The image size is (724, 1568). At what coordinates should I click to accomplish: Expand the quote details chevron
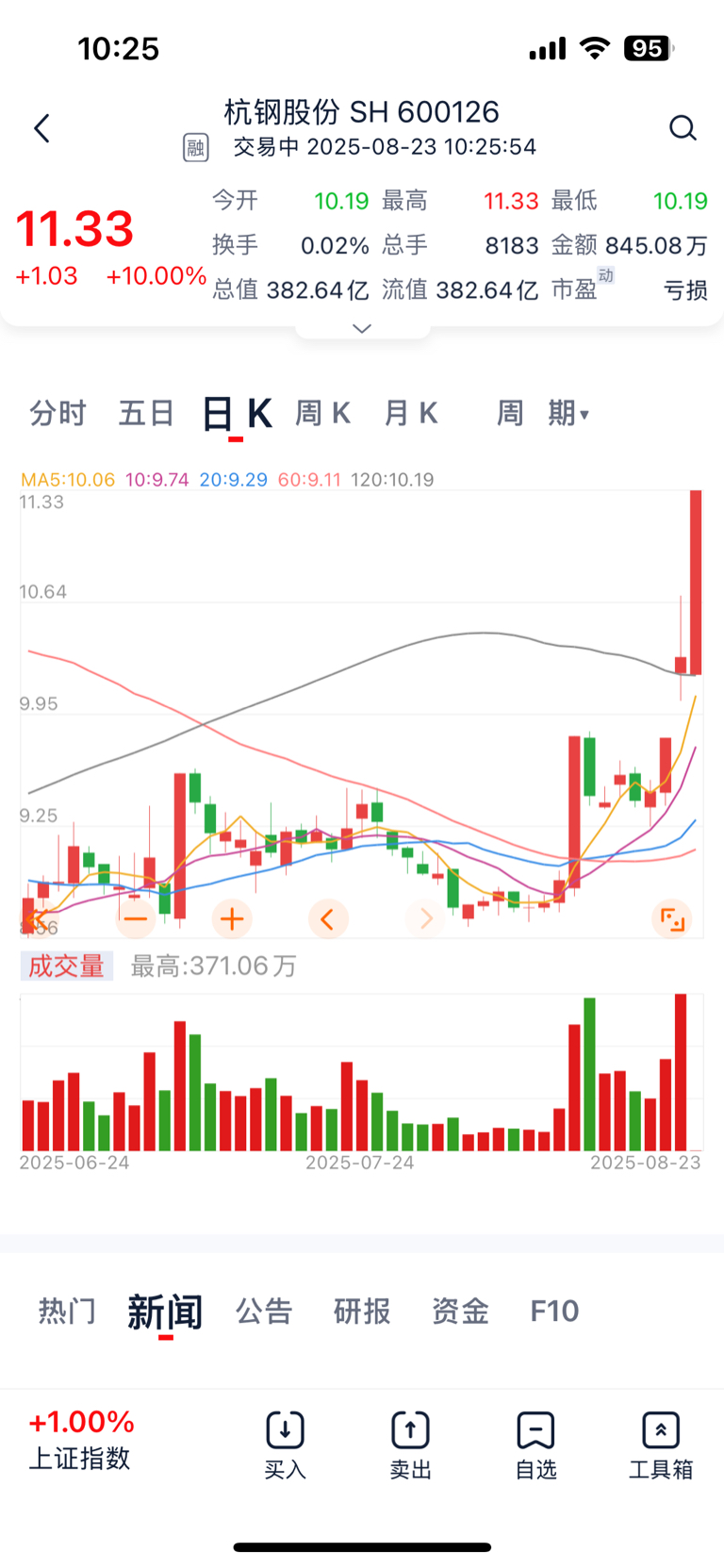(362, 328)
